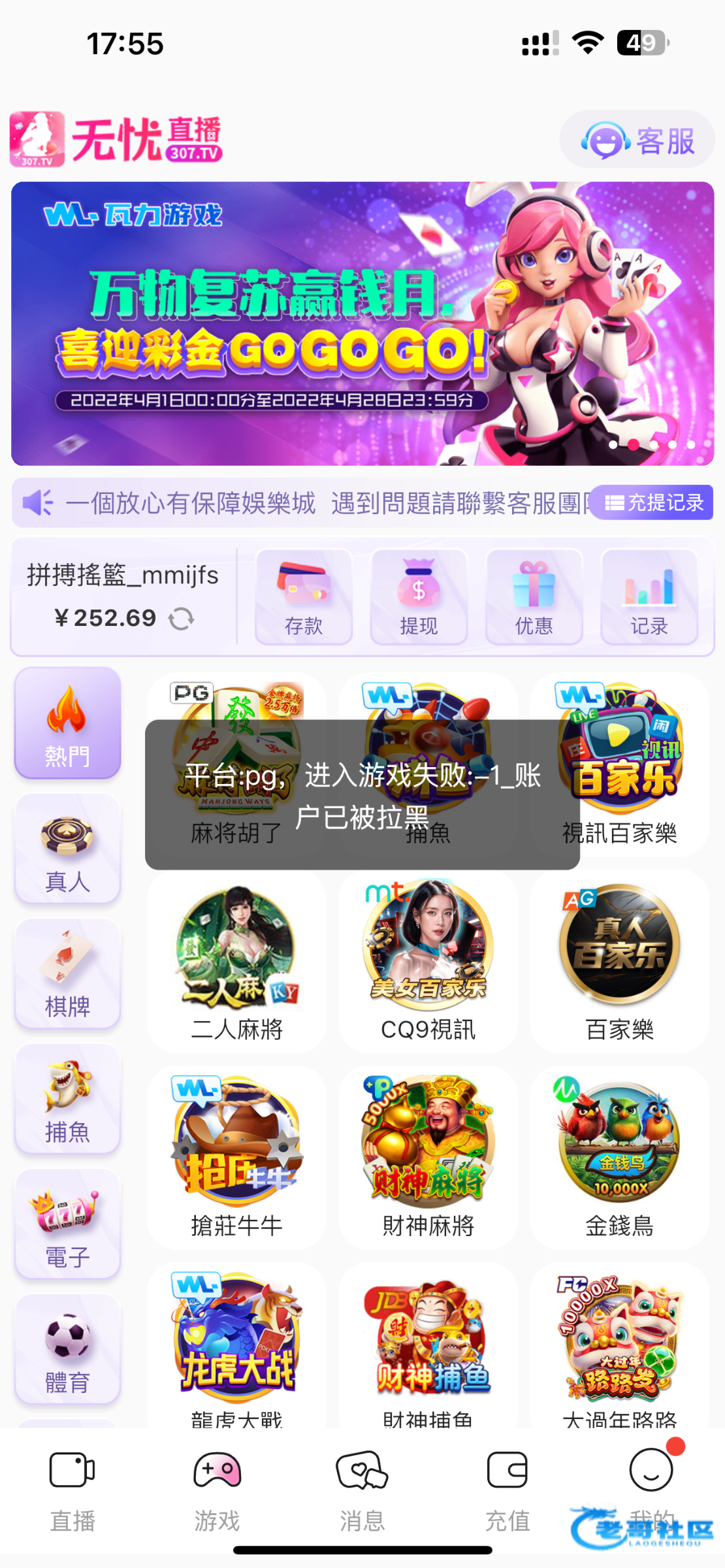The width and height of the screenshot is (725, 1568).
Task: Open the 记录 history button
Action: pyautogui.click(x=649, y=597)
